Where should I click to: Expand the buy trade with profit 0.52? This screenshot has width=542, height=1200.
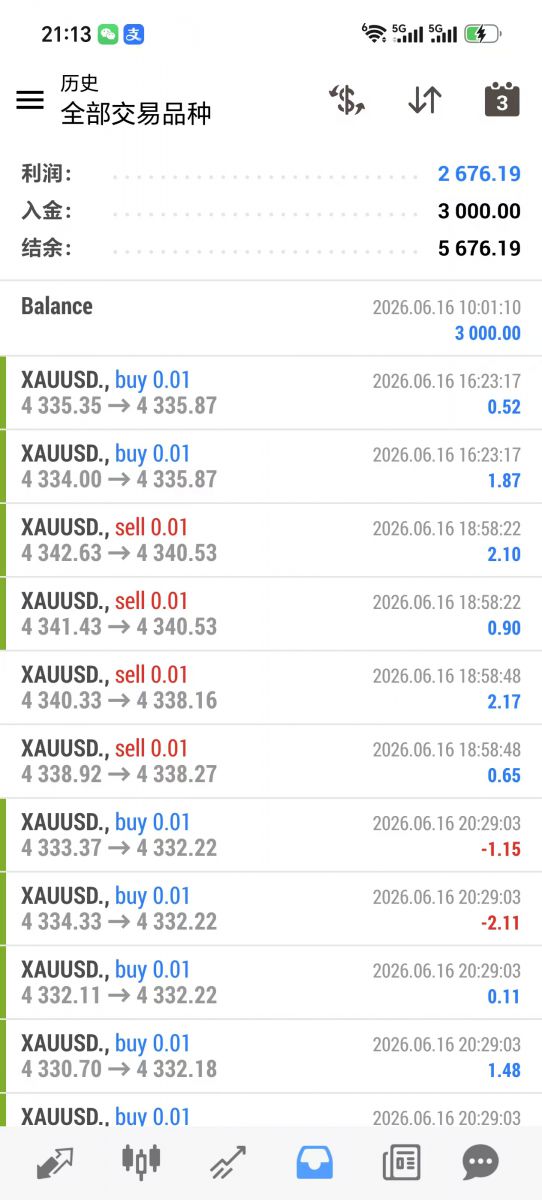pyautogui.click(x=271, y=393)
